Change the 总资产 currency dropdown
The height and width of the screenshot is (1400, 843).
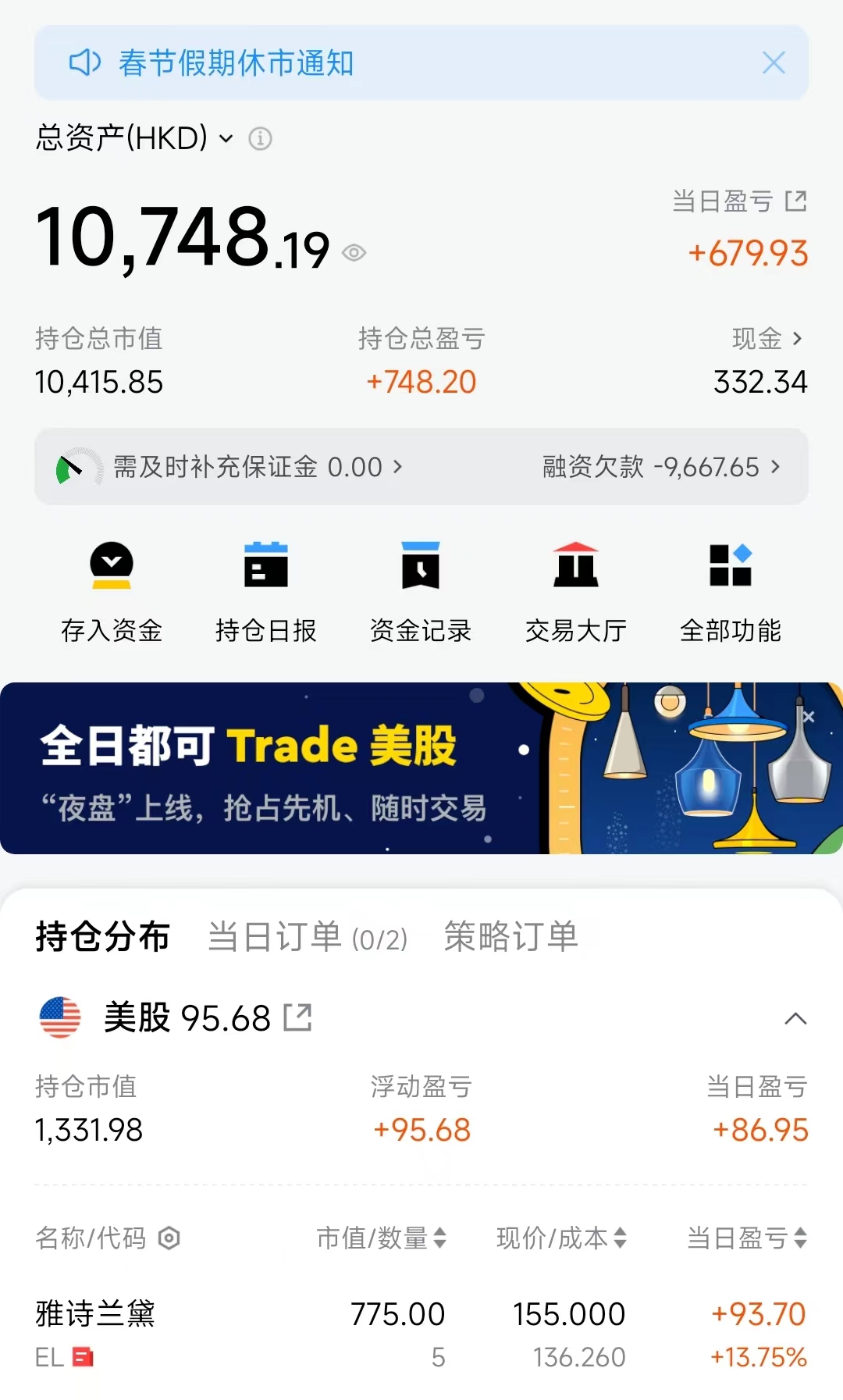coord(226,139)
